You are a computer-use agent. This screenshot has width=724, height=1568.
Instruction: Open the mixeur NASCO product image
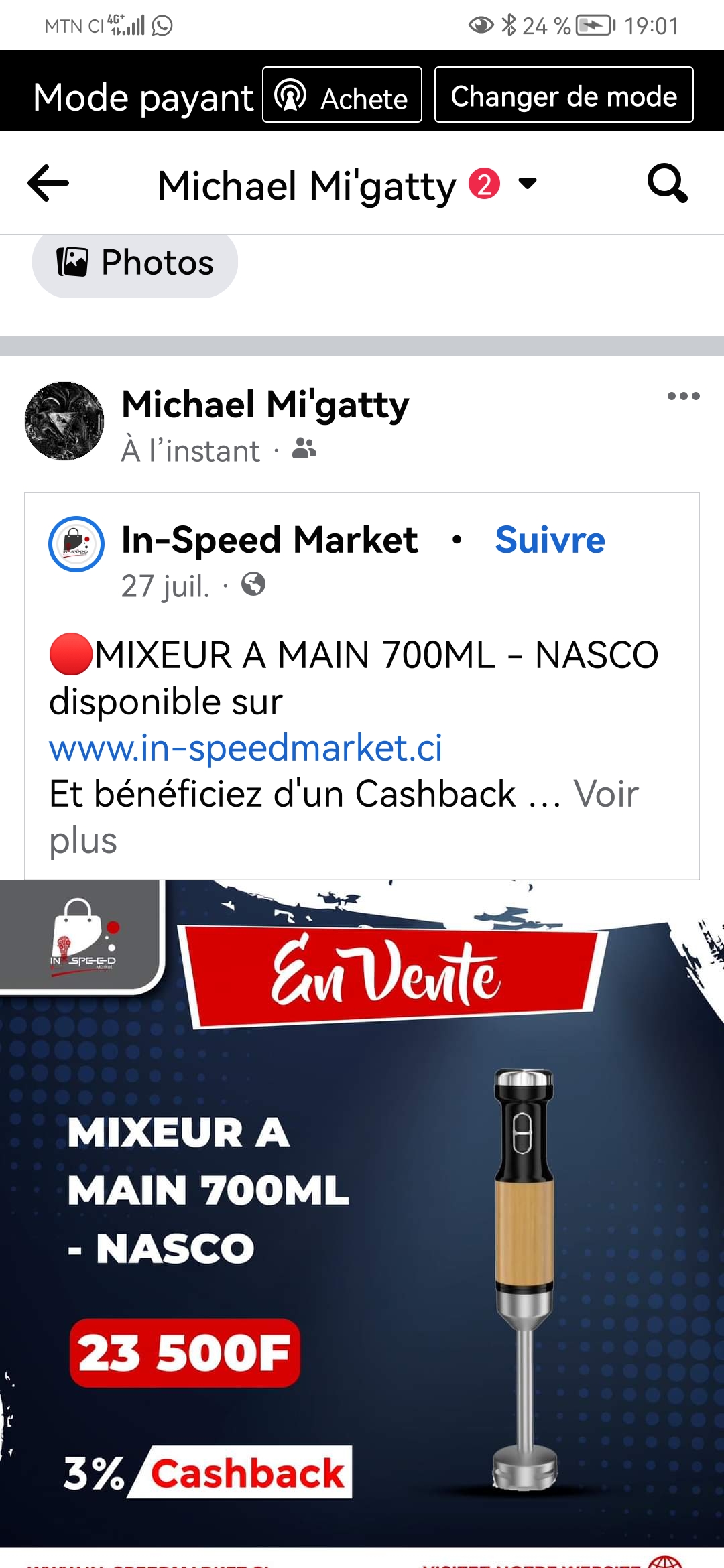pyautogui.click(x=362, y=1220)
